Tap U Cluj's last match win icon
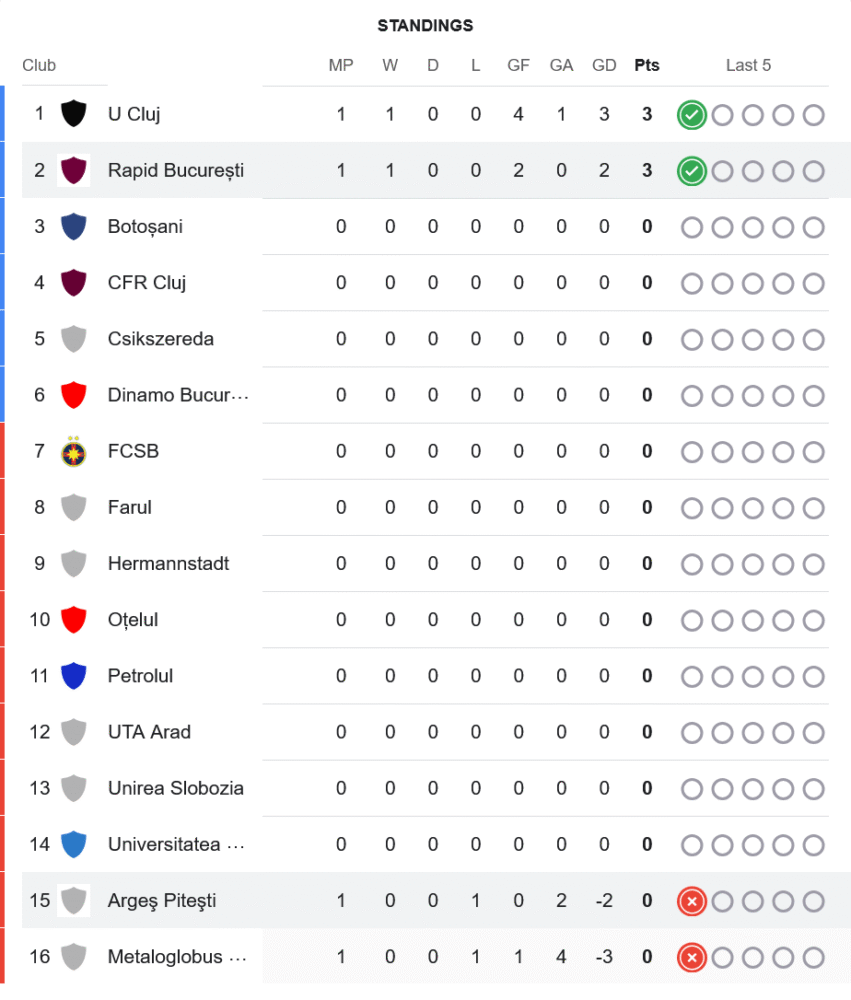The width and height of the screenshot is (851, 1000). 691,115
